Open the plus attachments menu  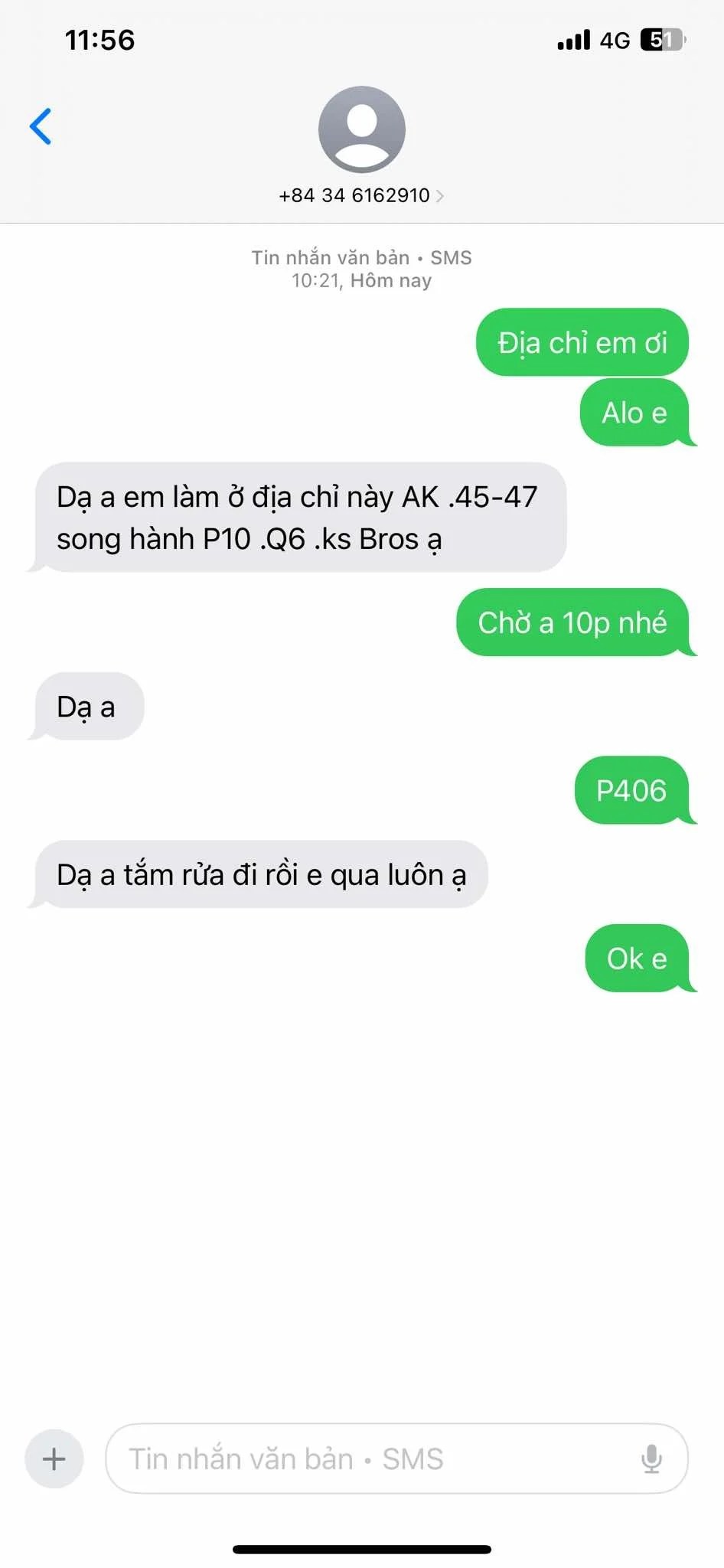54,1459
